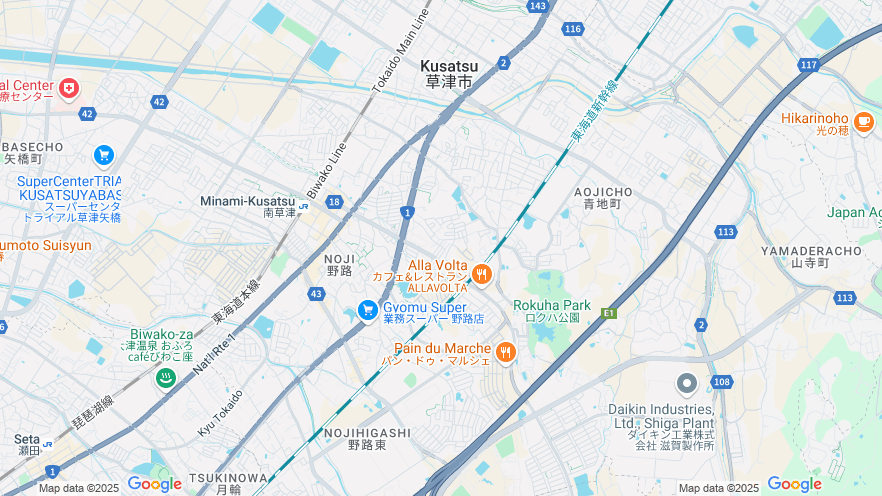Open the SuperCenter TRIAL Kusatsuyabase store pin
Screen dimensions: 882x496
[x=103, y=155]
